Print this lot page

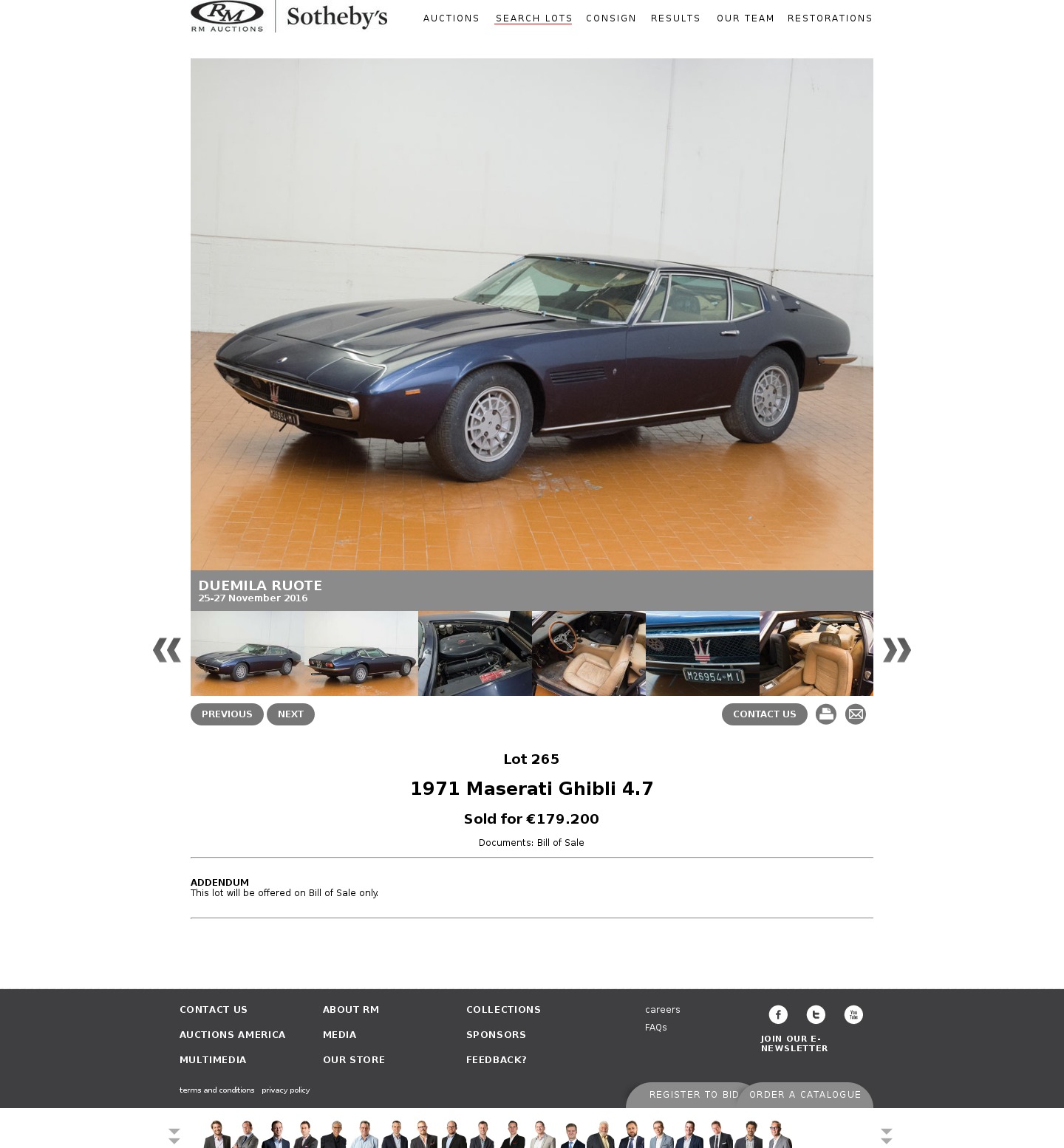coord(826,714)
